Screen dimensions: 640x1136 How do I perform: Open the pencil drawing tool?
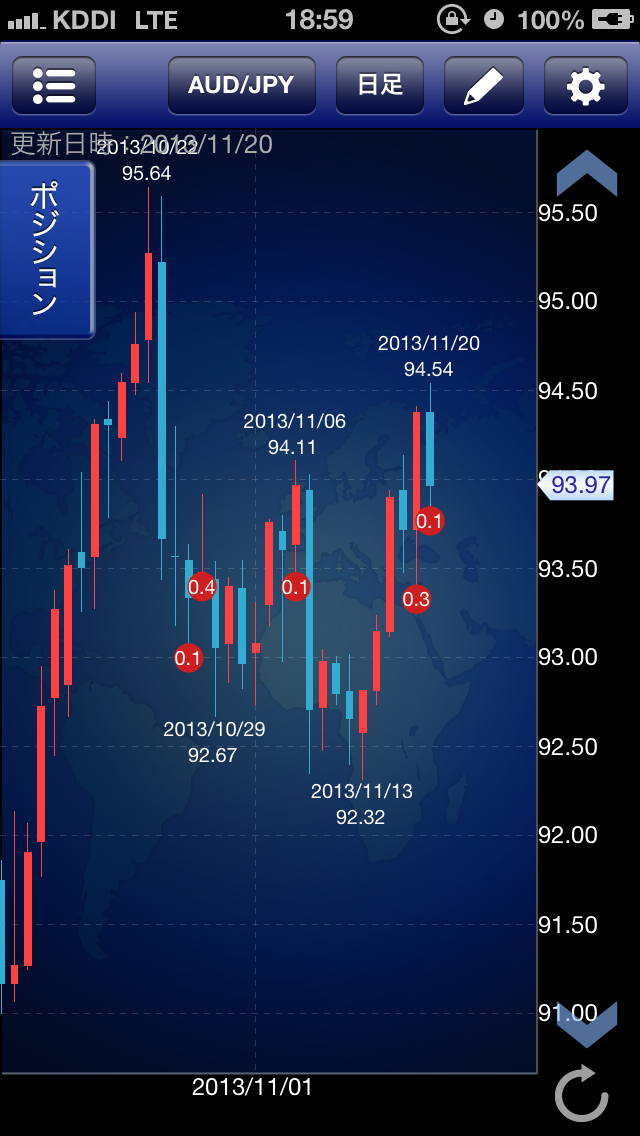click(x=484, y=85)
